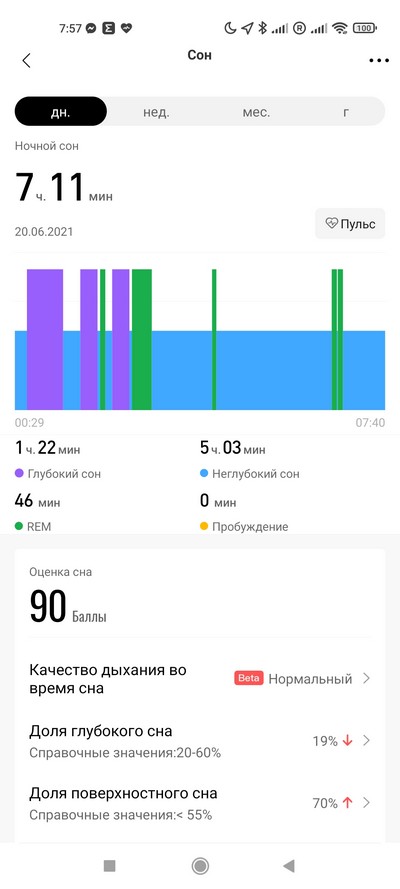Open the Доля поверхностного сна row
Viewport: 400px width, 889px height.
(x=200, y=803)
